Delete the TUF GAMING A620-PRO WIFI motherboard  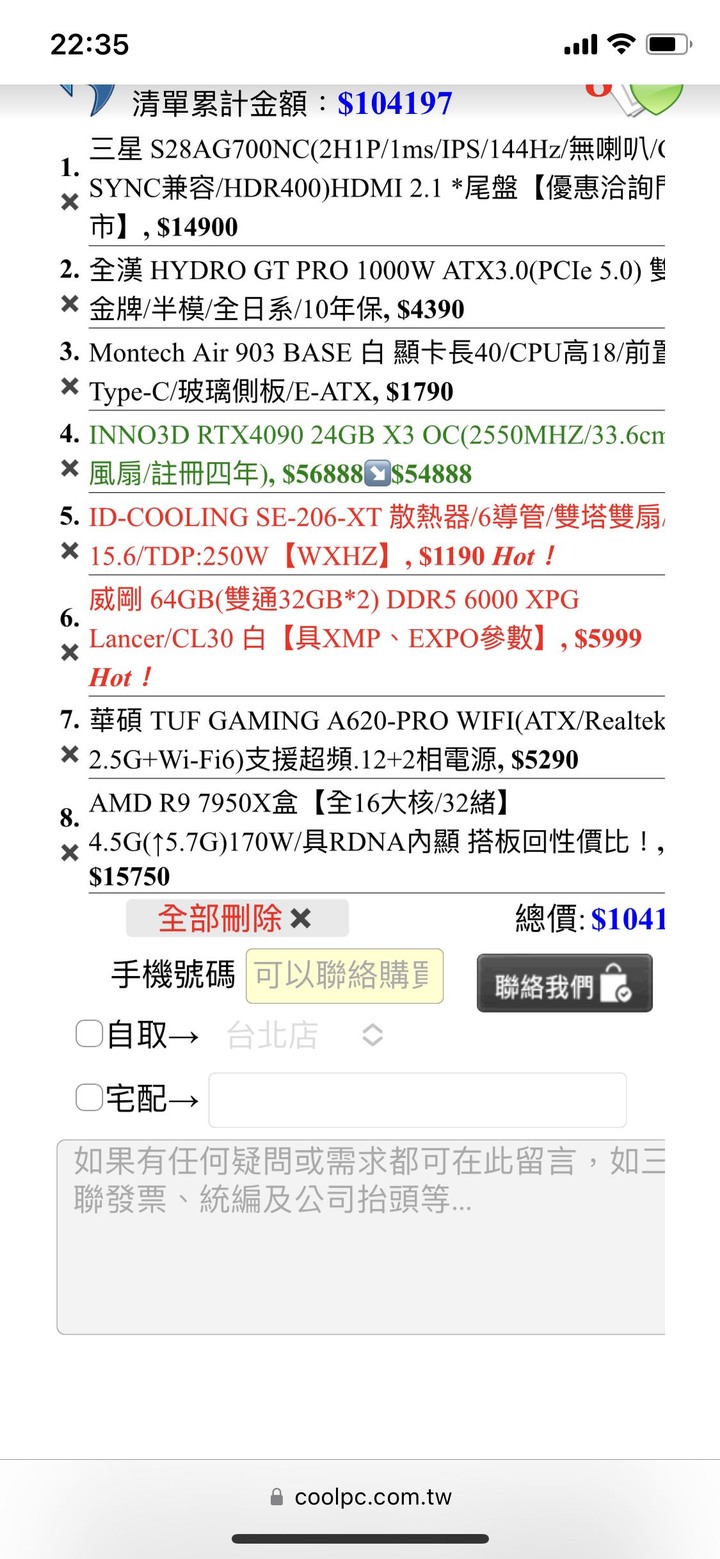69,753
